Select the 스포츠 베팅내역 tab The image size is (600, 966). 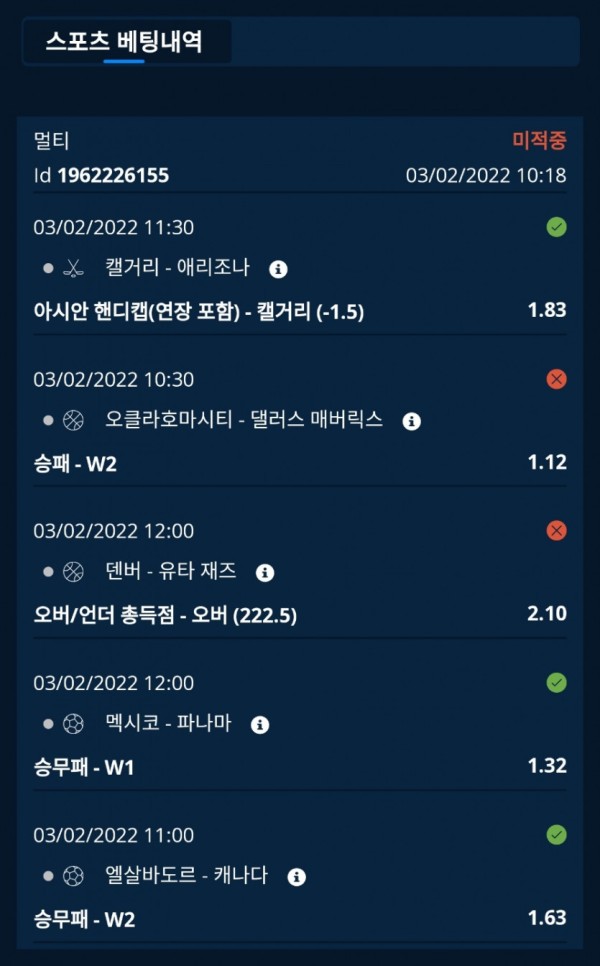coord(124,42)
